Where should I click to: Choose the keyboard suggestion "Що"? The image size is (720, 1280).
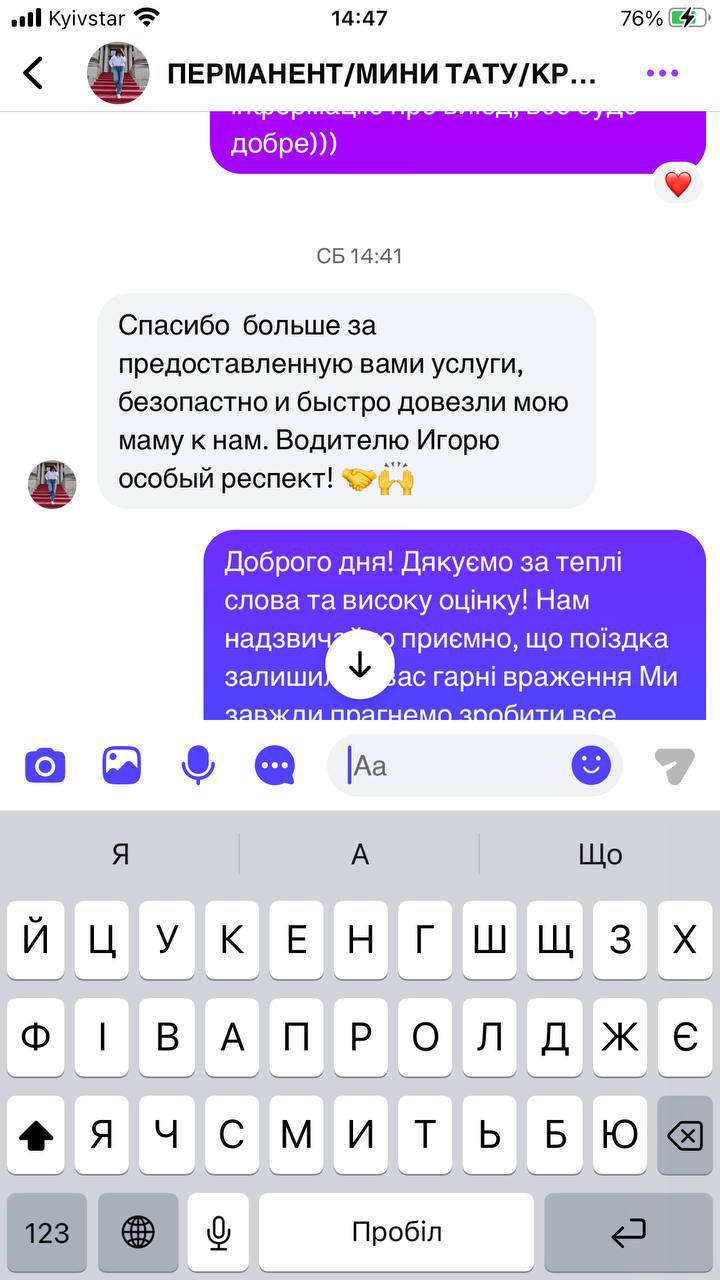click(600, 854)
